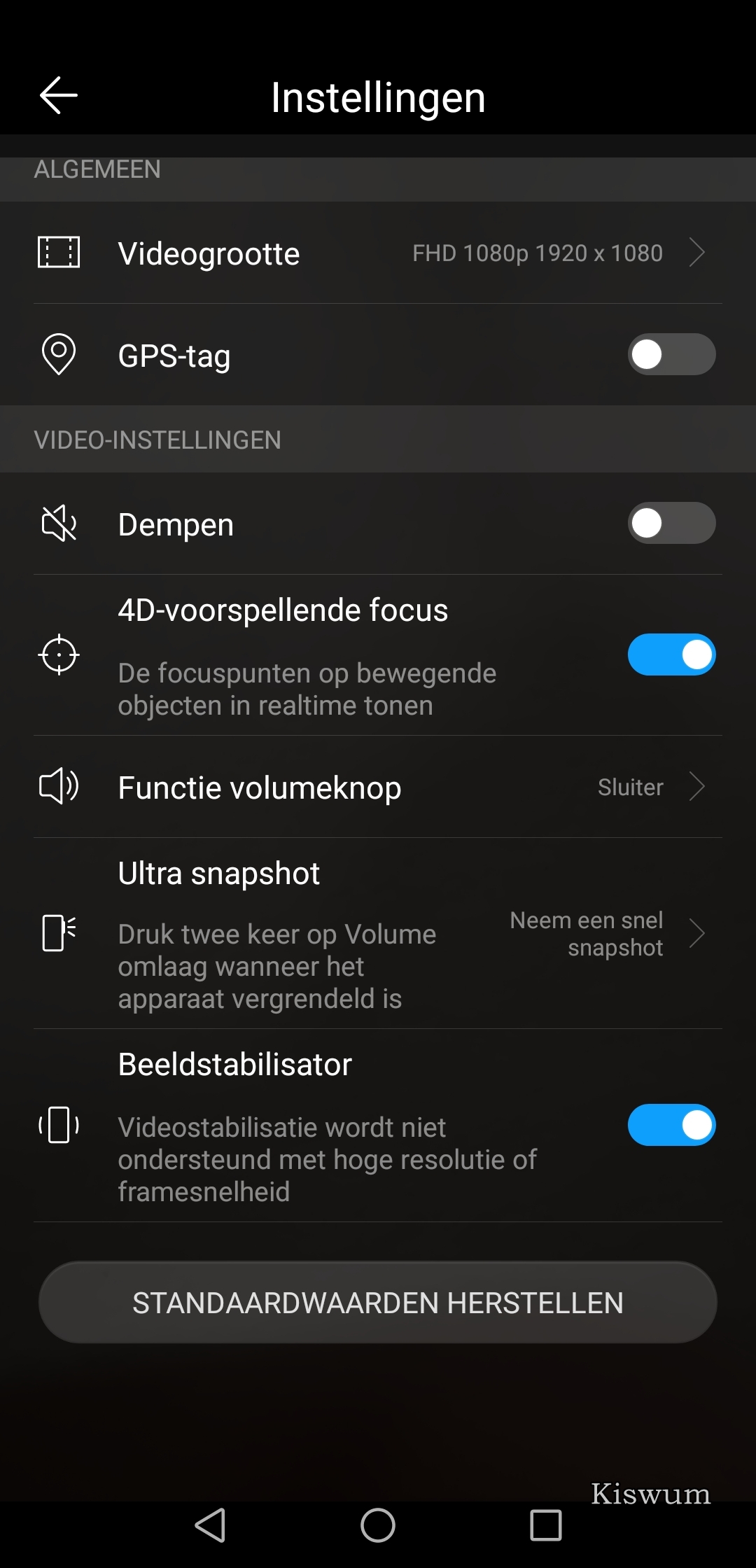Open recent apps from navigation bar
Viewport: 756px width, 1568px height.
coord(546,1525)
